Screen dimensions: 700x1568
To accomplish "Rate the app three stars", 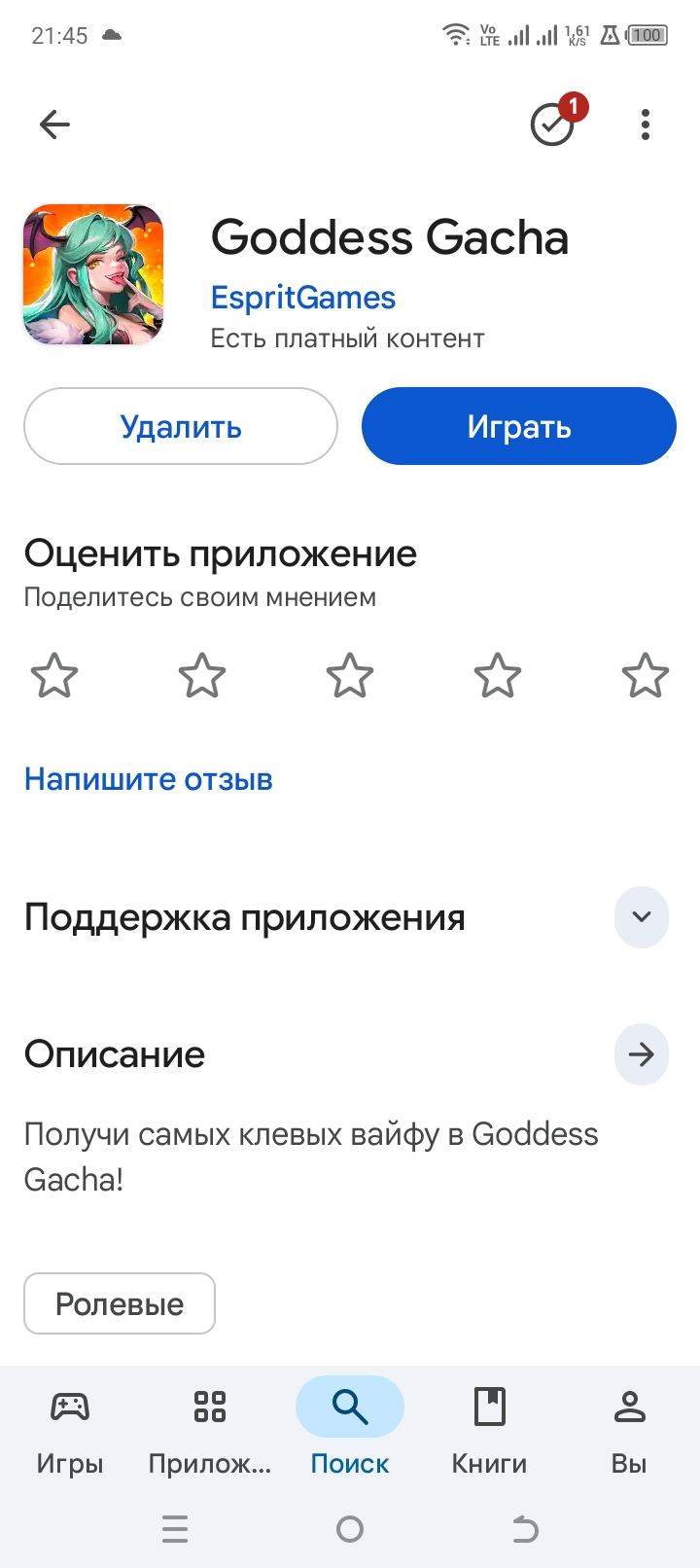I will [x=350, y=676].
